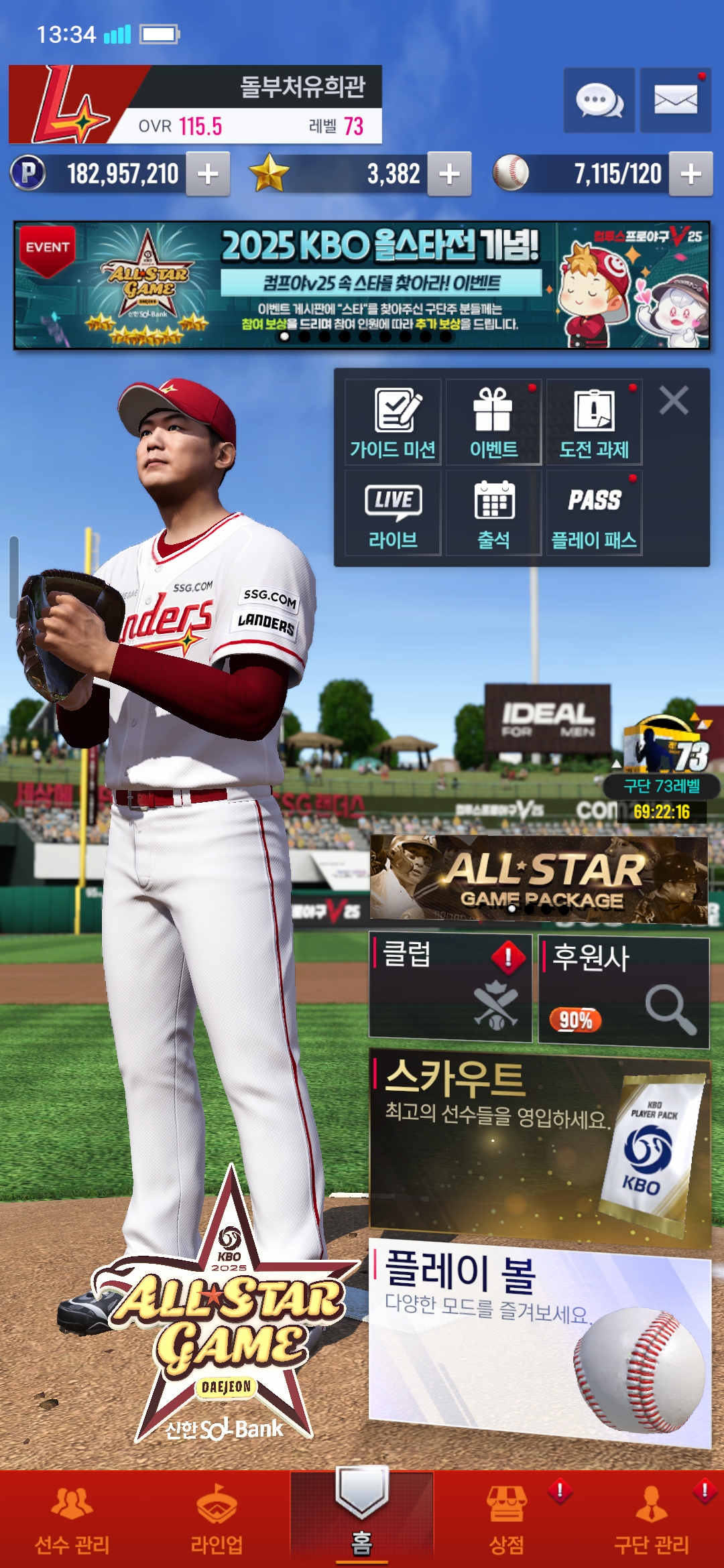
Task: Open the chat bubble icon
Action: pos(599,101)
